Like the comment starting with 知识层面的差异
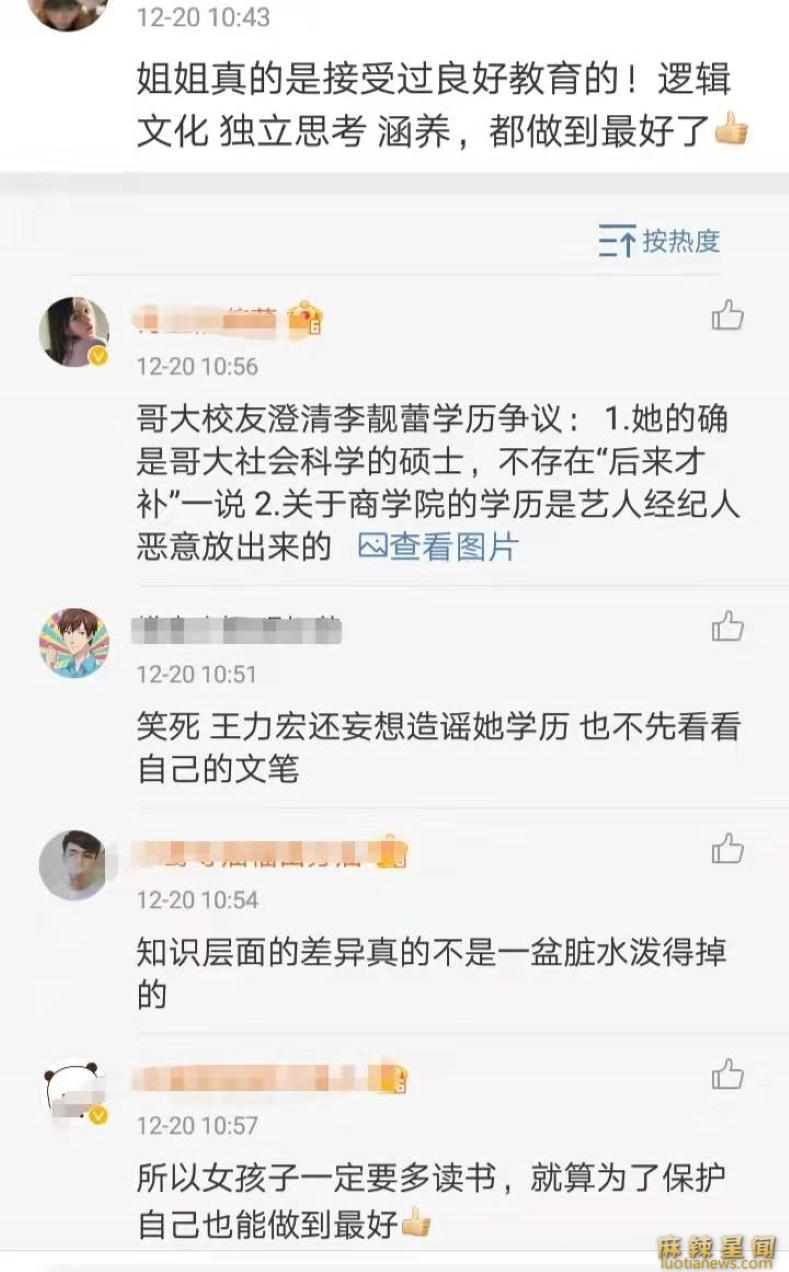Screen dimensions: 789x1272 point(727,849)
